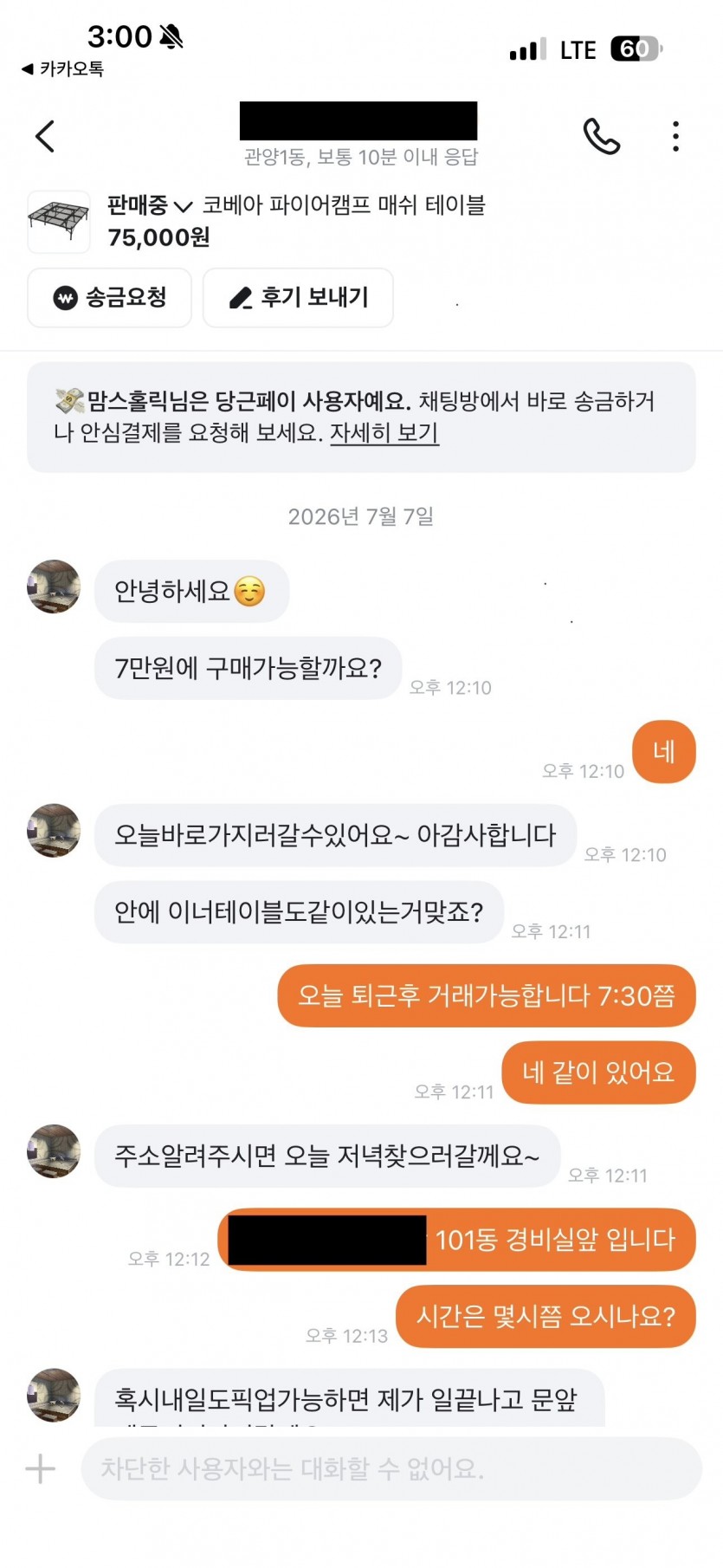Open the 판매중 status dropdown
Image resolution: width=723 pixels, height=1568 pixels.
[150, 206]
